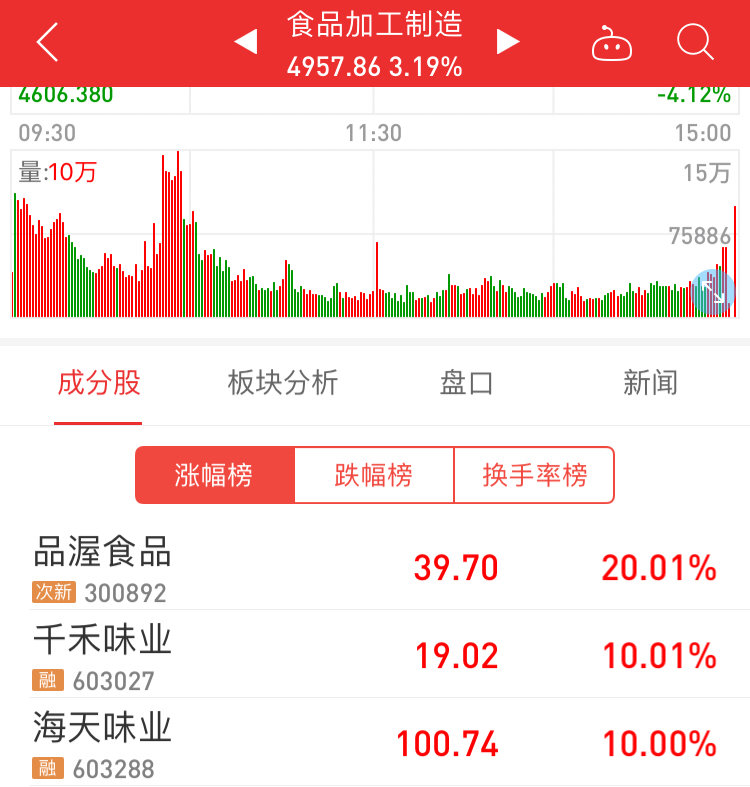Switch to the next sector
750x787 pixels.
click(509, 42)
